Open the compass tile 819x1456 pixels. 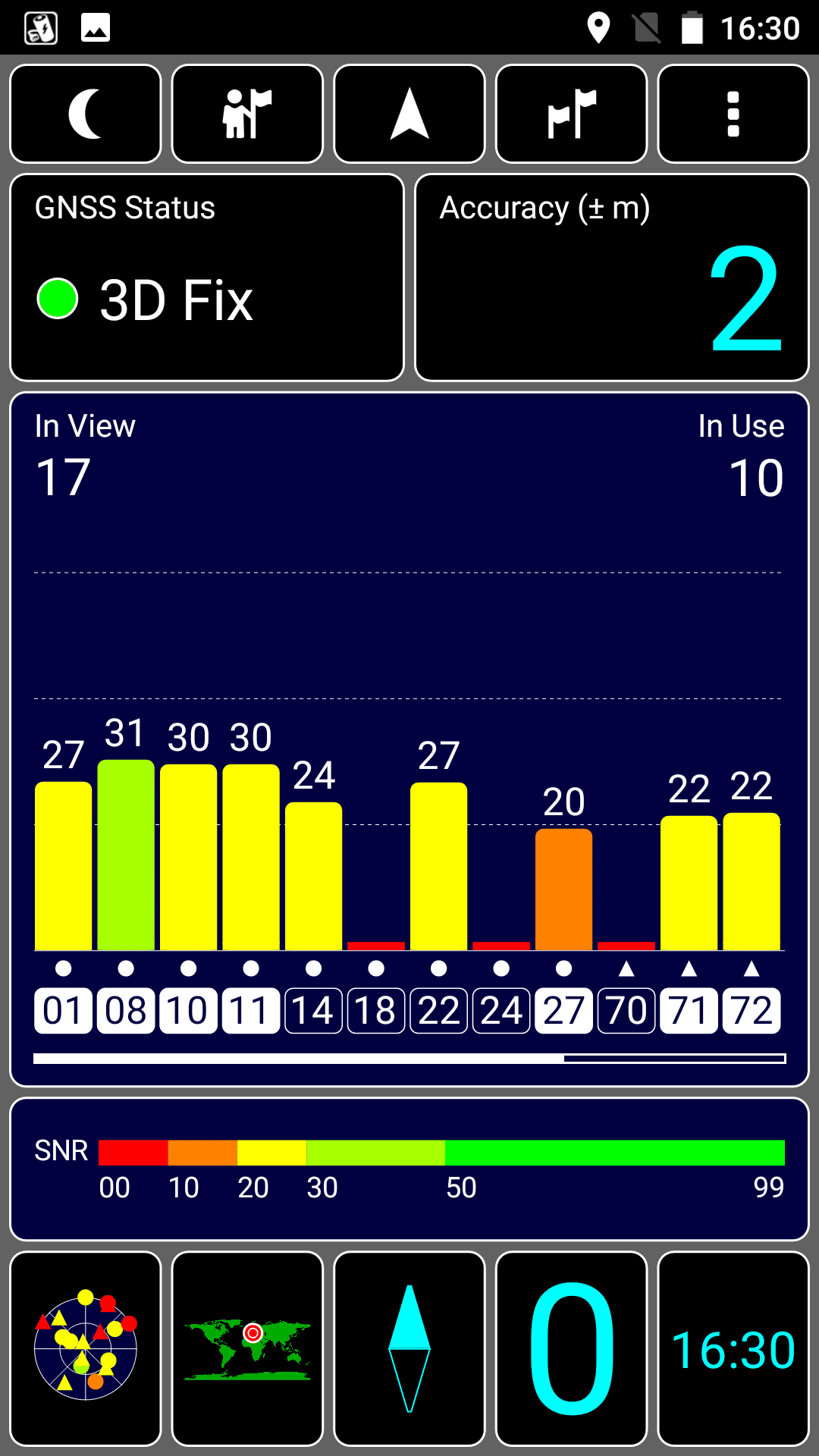click(409, 1349)
